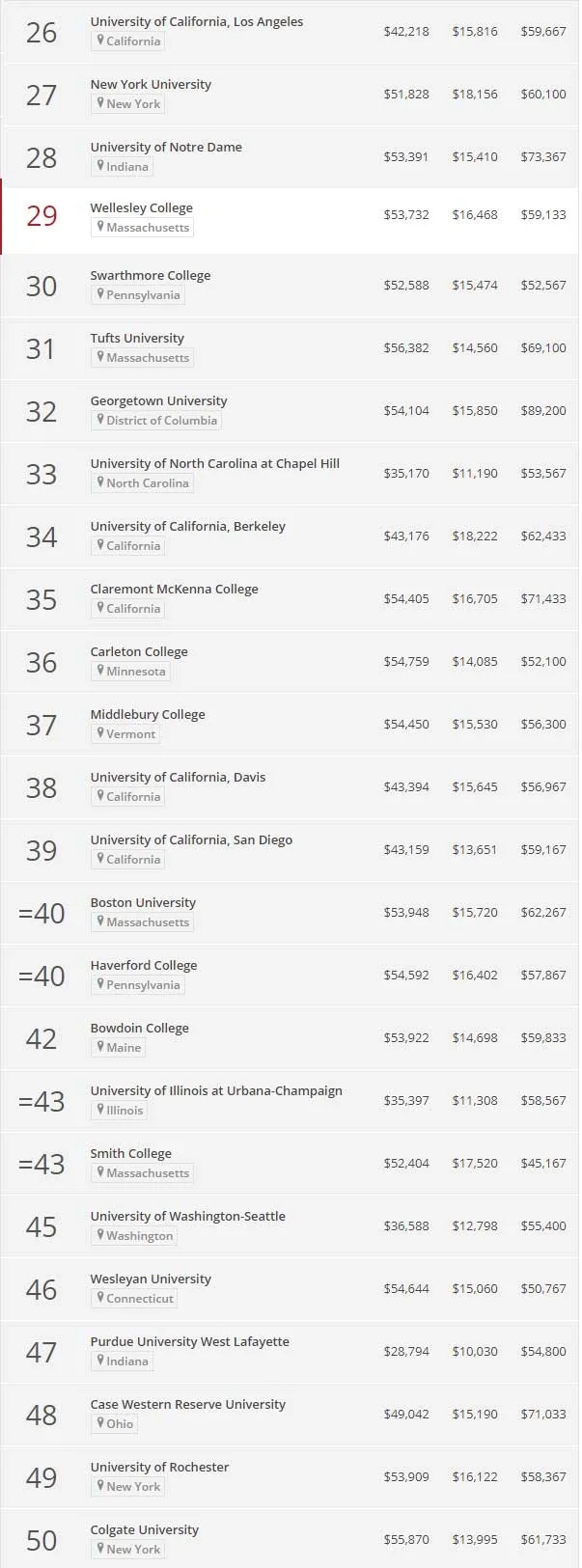
Task: Filter by District of Columbia location
Action: (x=156, y=421)
